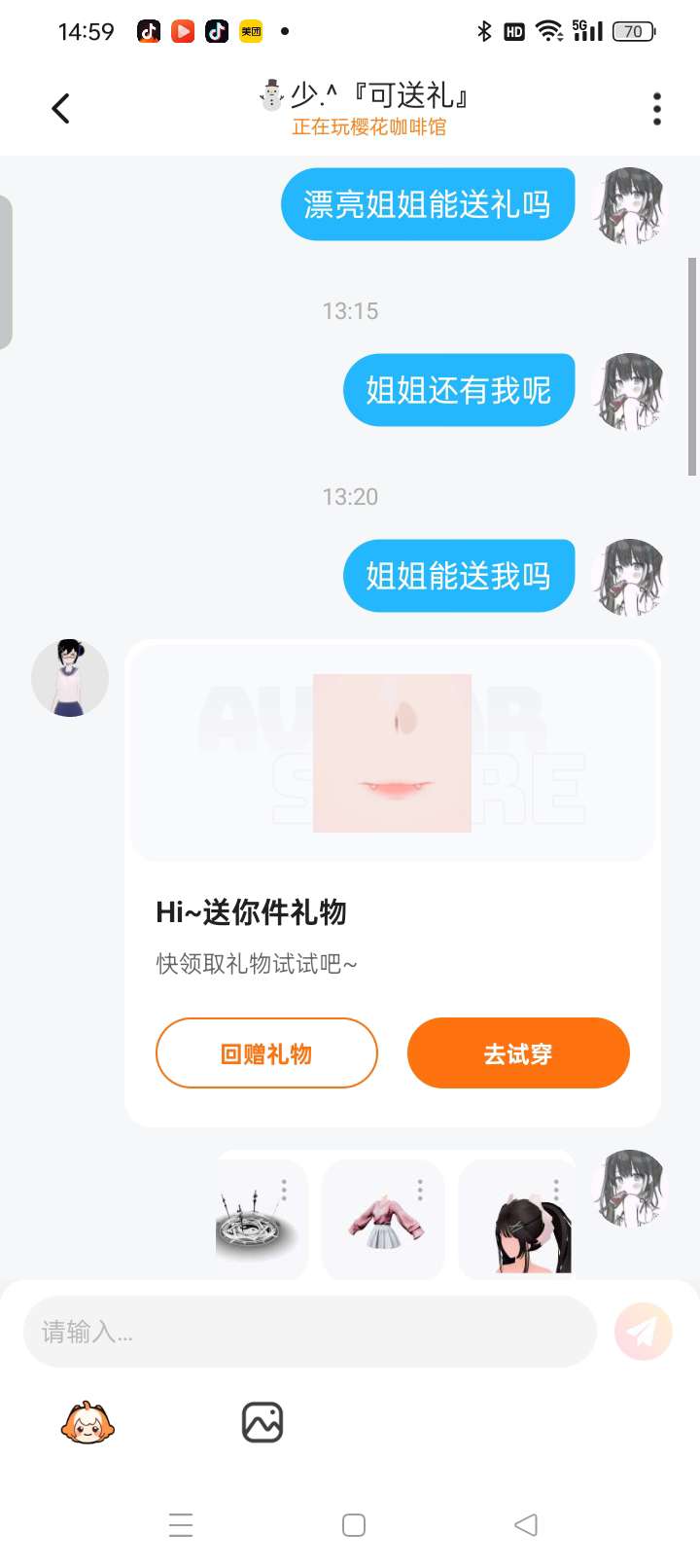
Task: Focus the 请输入 message input field
Action: [x=309, y=1332]
